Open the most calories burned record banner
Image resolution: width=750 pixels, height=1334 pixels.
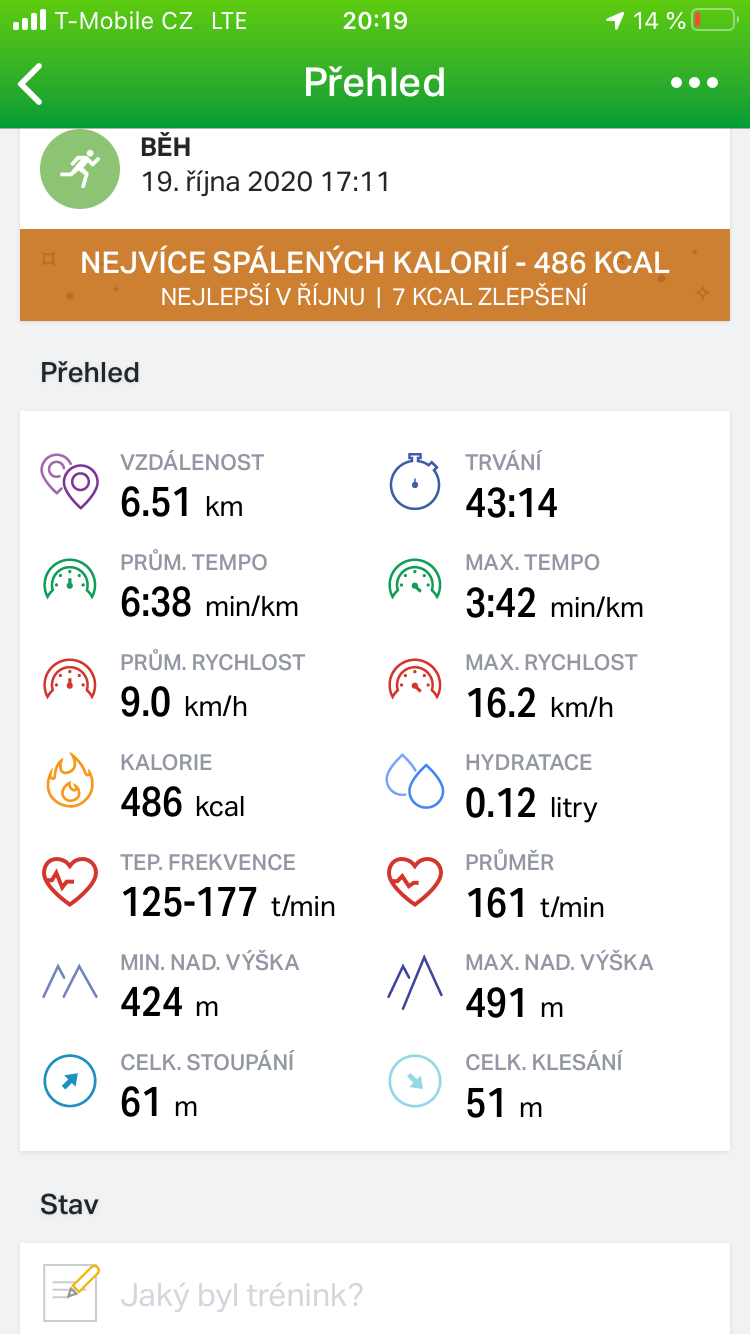375,276
